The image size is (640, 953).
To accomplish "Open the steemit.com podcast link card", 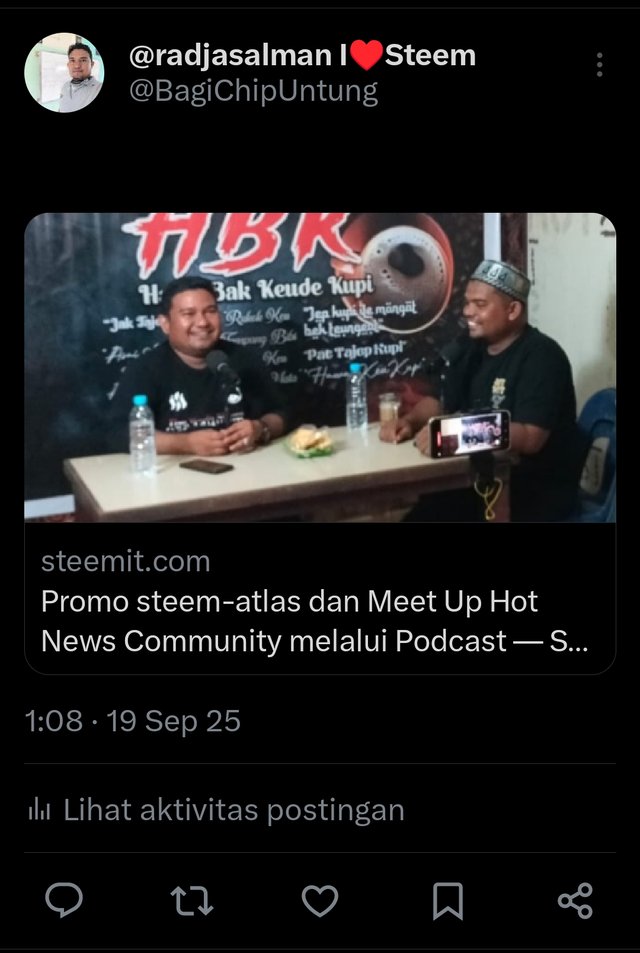I will [x=319, y=443].
